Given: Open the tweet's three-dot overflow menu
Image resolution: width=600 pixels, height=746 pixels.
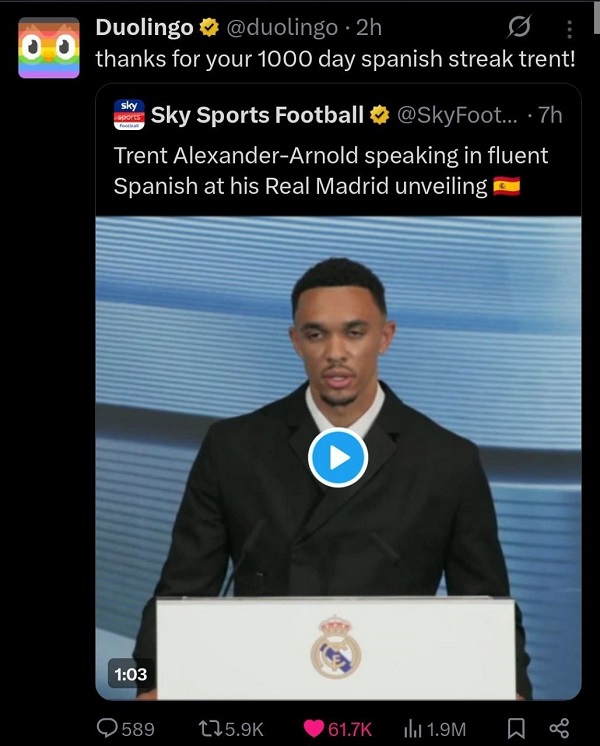Looking at the screenshot, I should [569, 28].
